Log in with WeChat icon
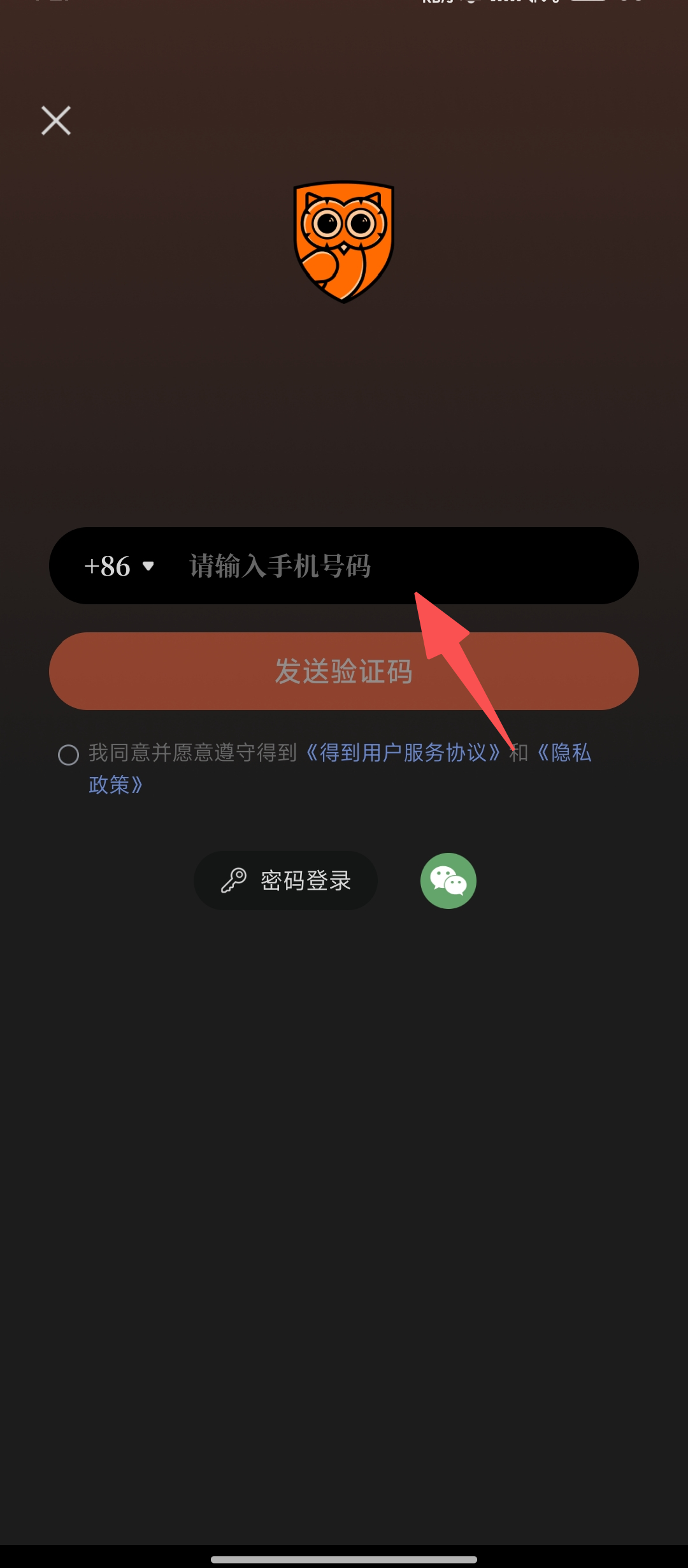The width and height of the screenshot is (688, 1568). [x=448, y=881]
